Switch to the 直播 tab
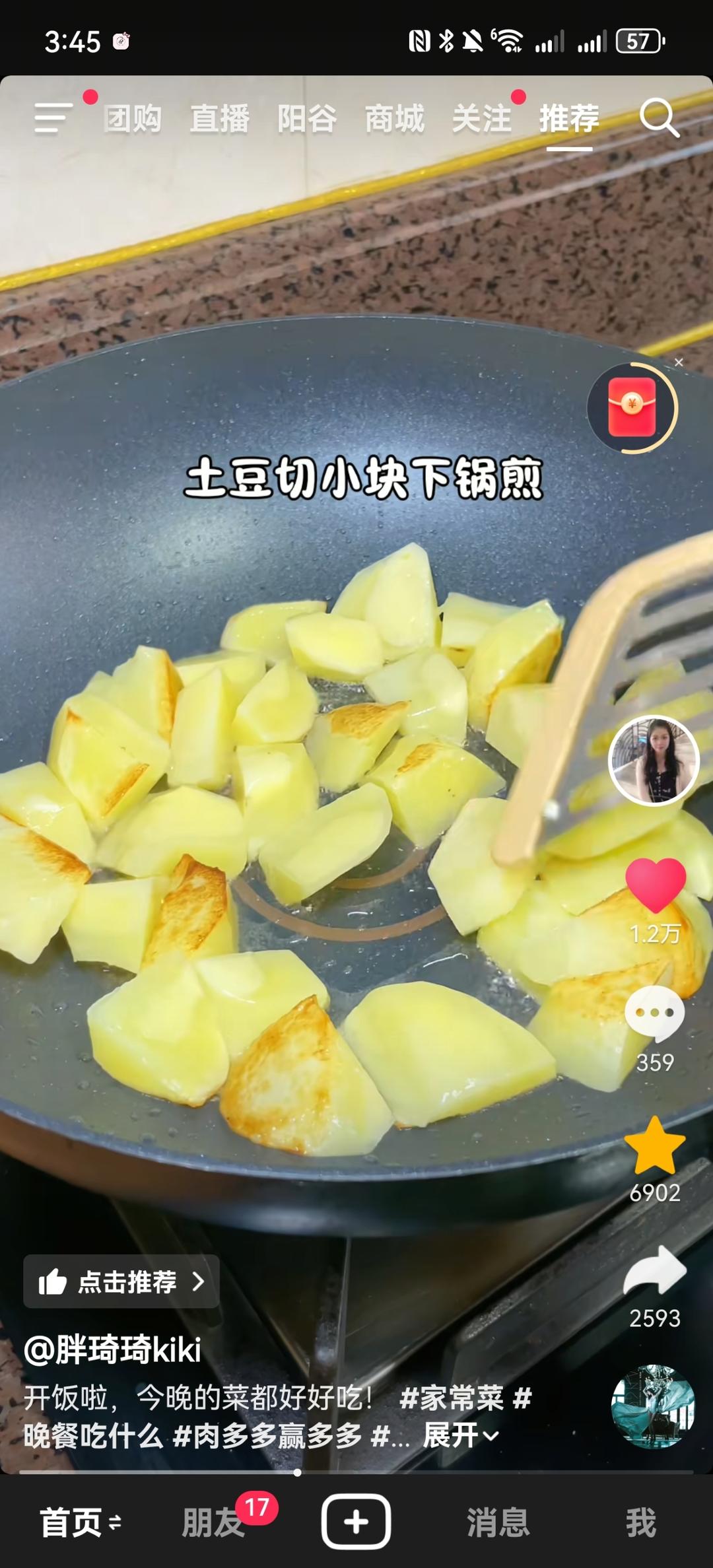Viewport: 713px width, 1568px height. tap(220, 119)
